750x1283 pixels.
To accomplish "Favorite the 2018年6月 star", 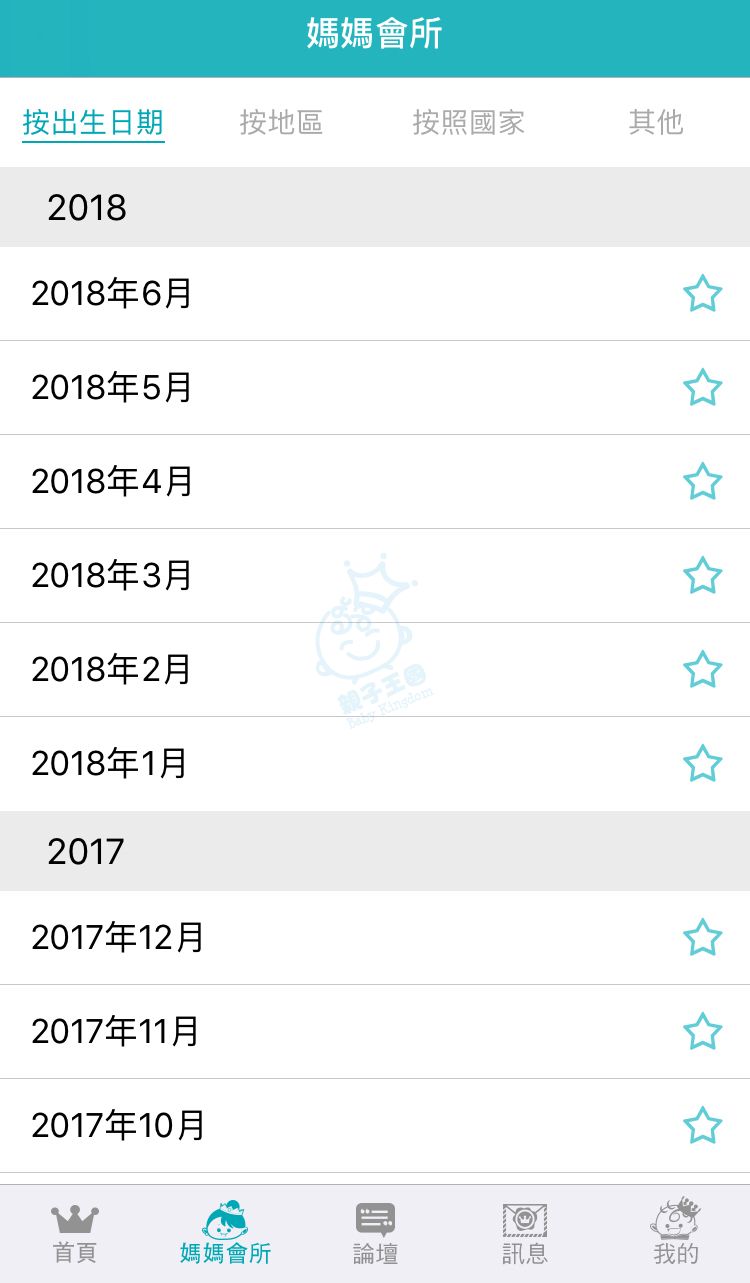I will [x=702, y=294].
